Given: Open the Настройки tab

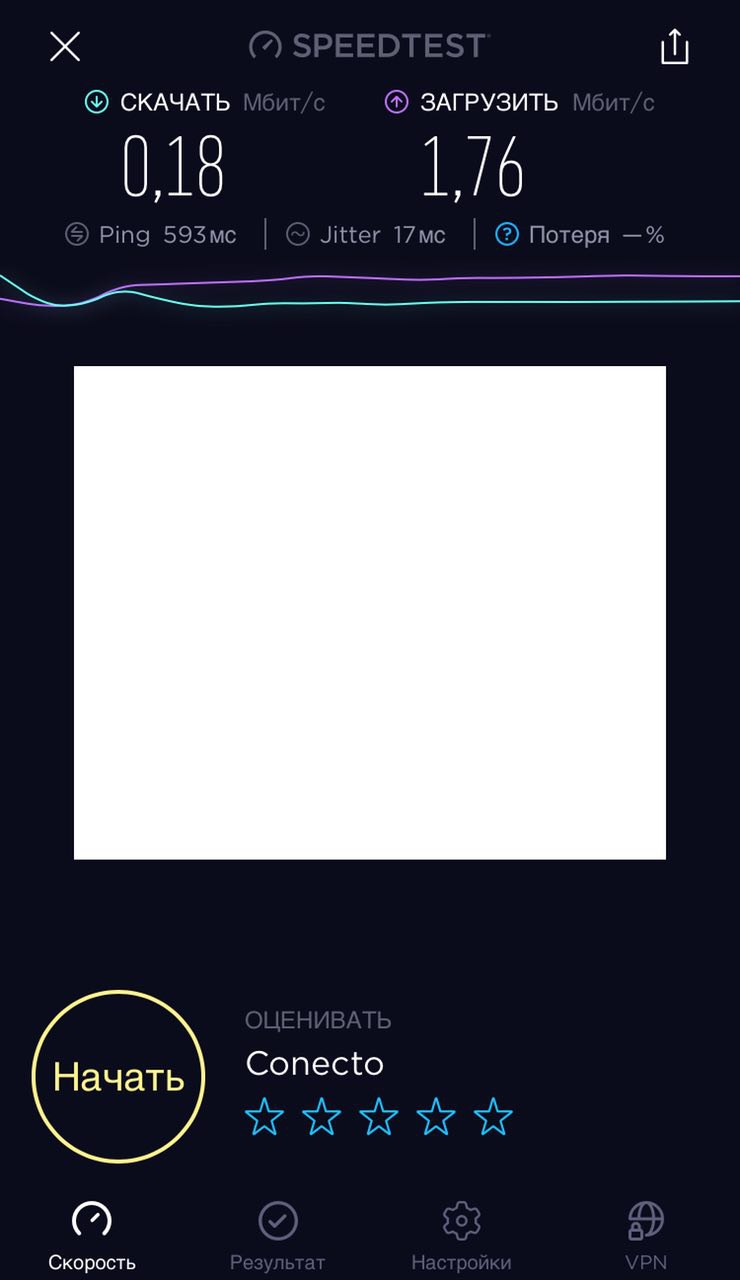Looking at the screenshot, I should 461,1235.
